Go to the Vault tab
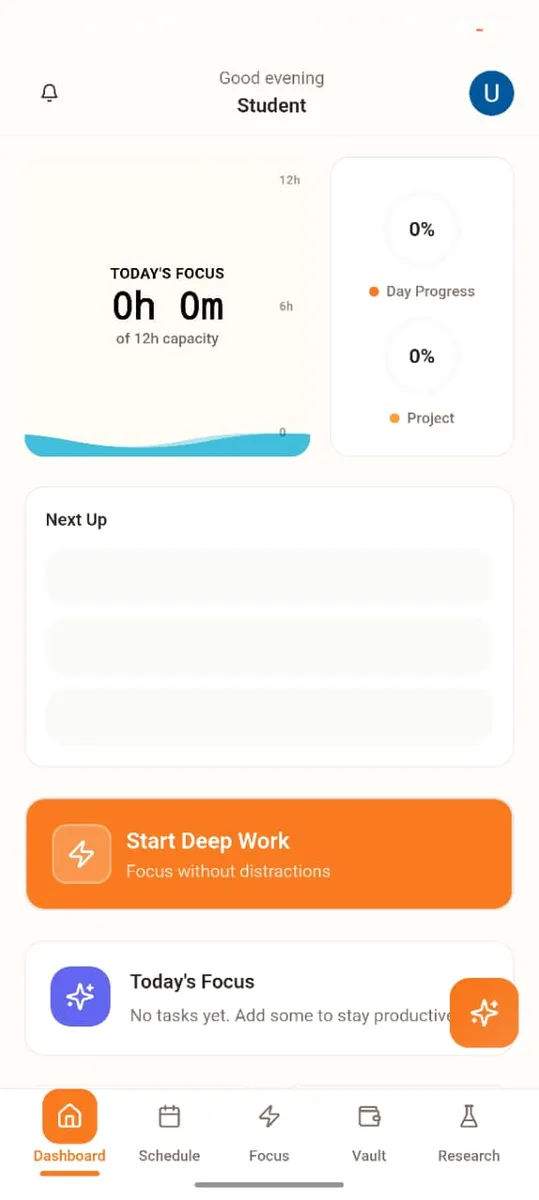The width and height of the screenshot is (539, 1200). pos(369,1133)
